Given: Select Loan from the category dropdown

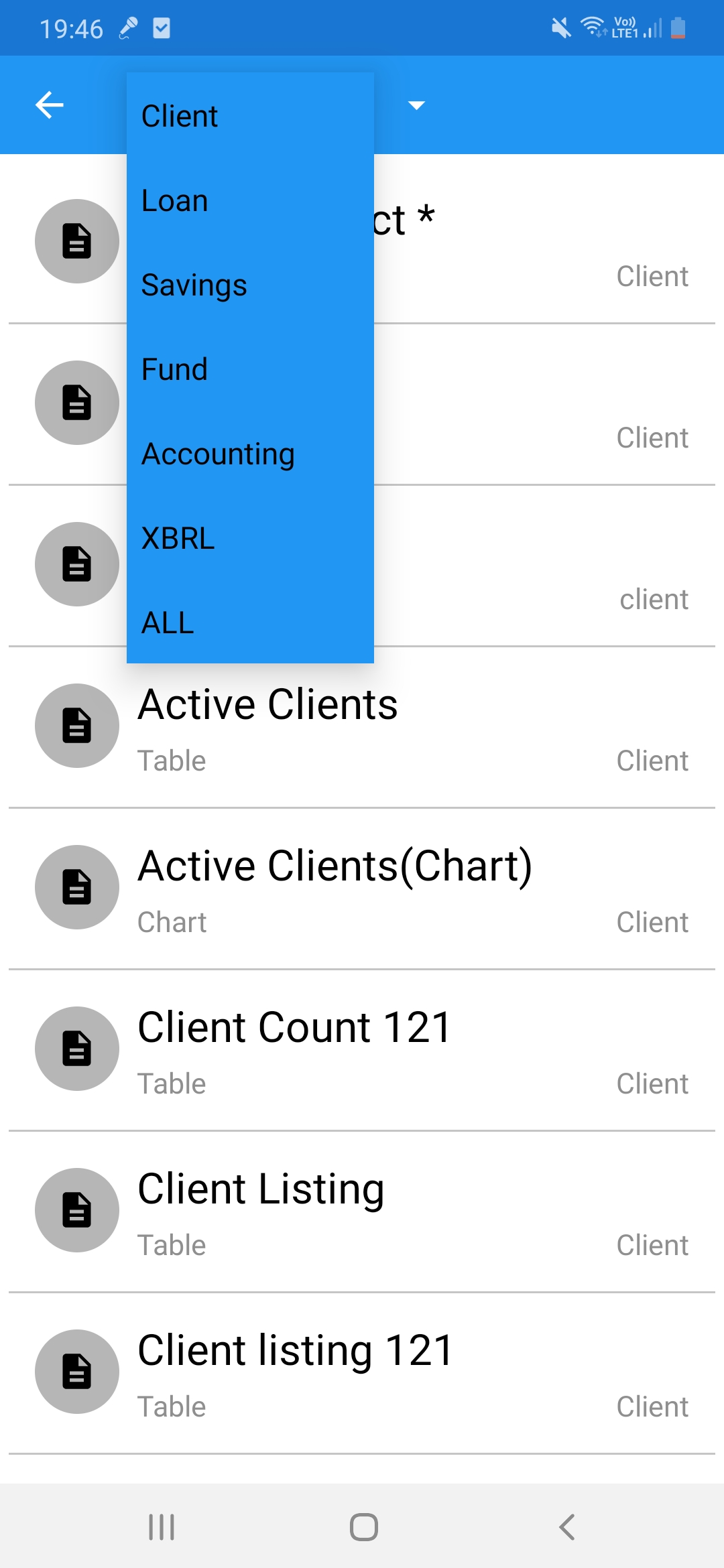Looking at the screenshot, I should pyautogui.click(x=174, y=200).
